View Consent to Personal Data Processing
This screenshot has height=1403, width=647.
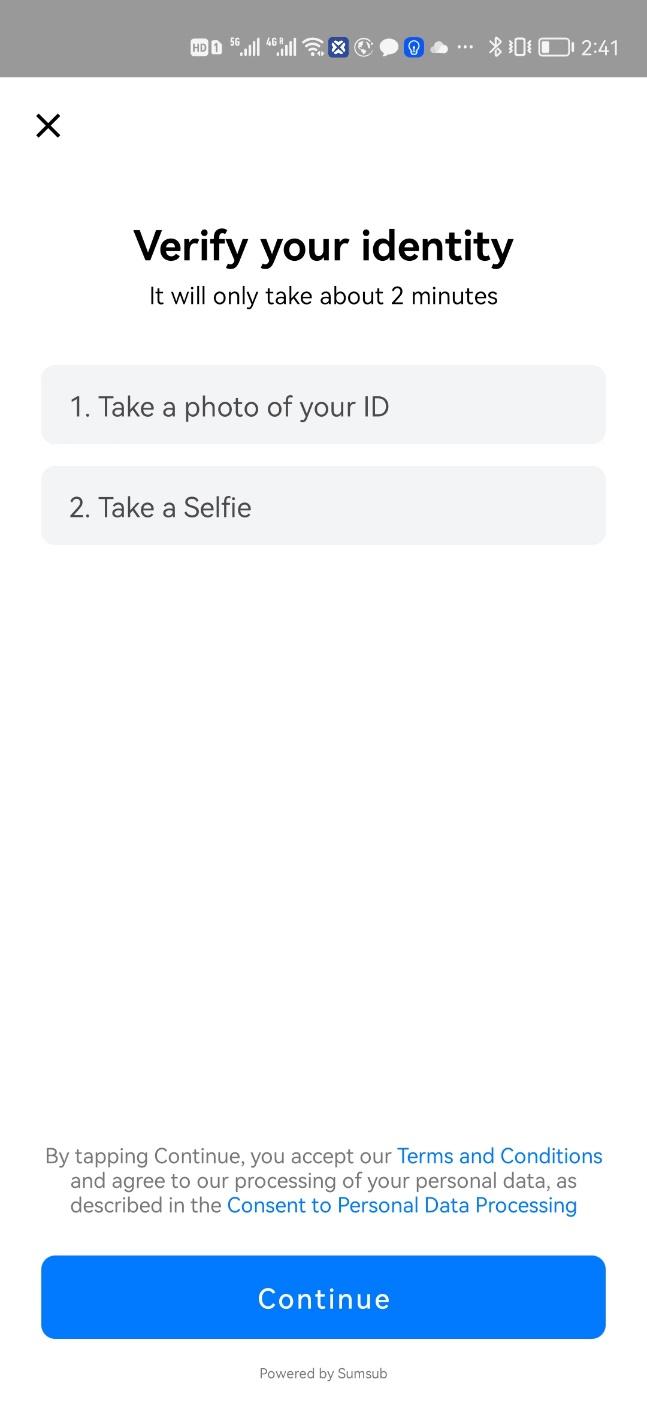(401, 1205)
